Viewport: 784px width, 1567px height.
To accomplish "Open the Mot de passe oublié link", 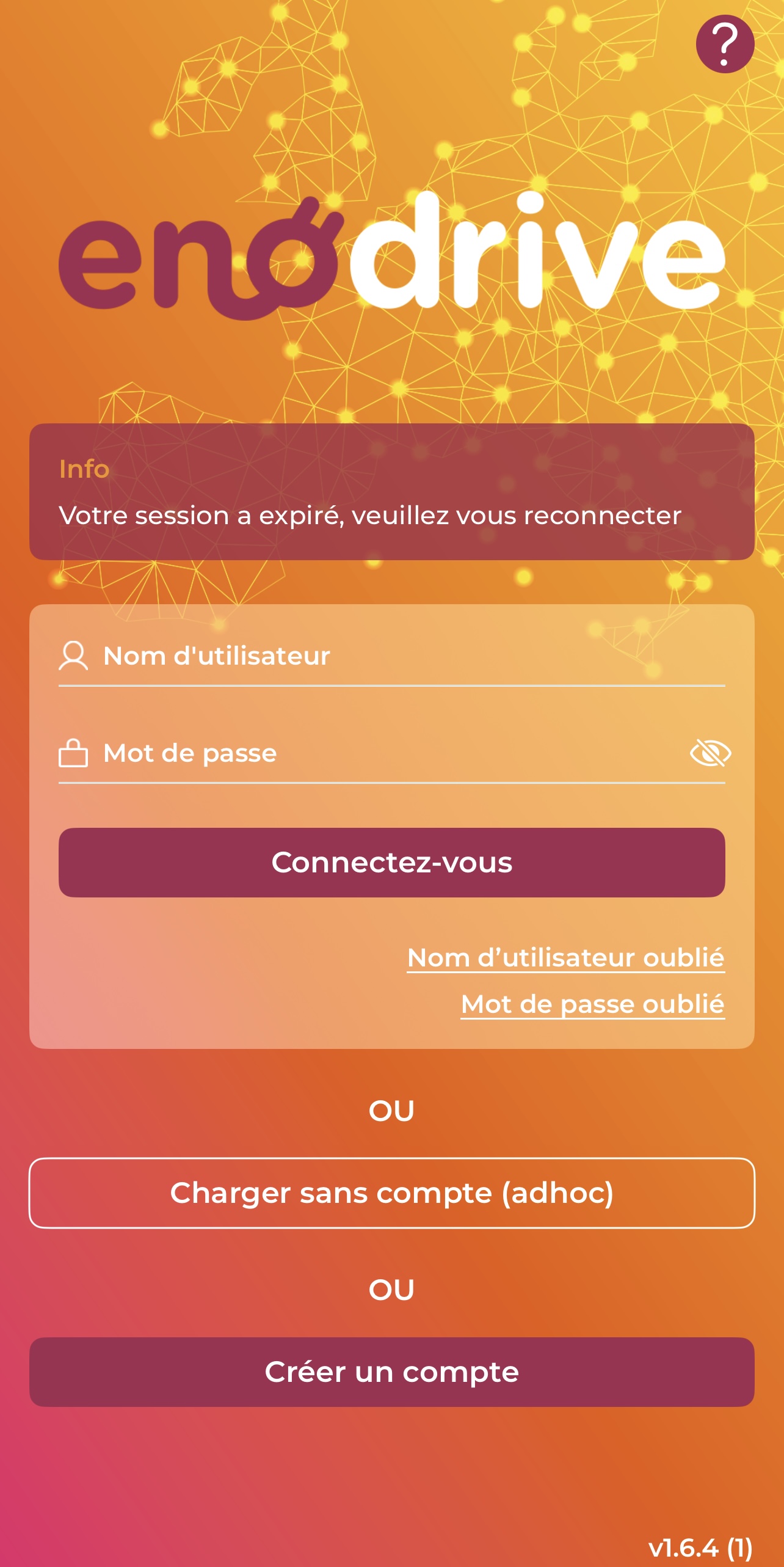I will click(x=592, y=1004).
